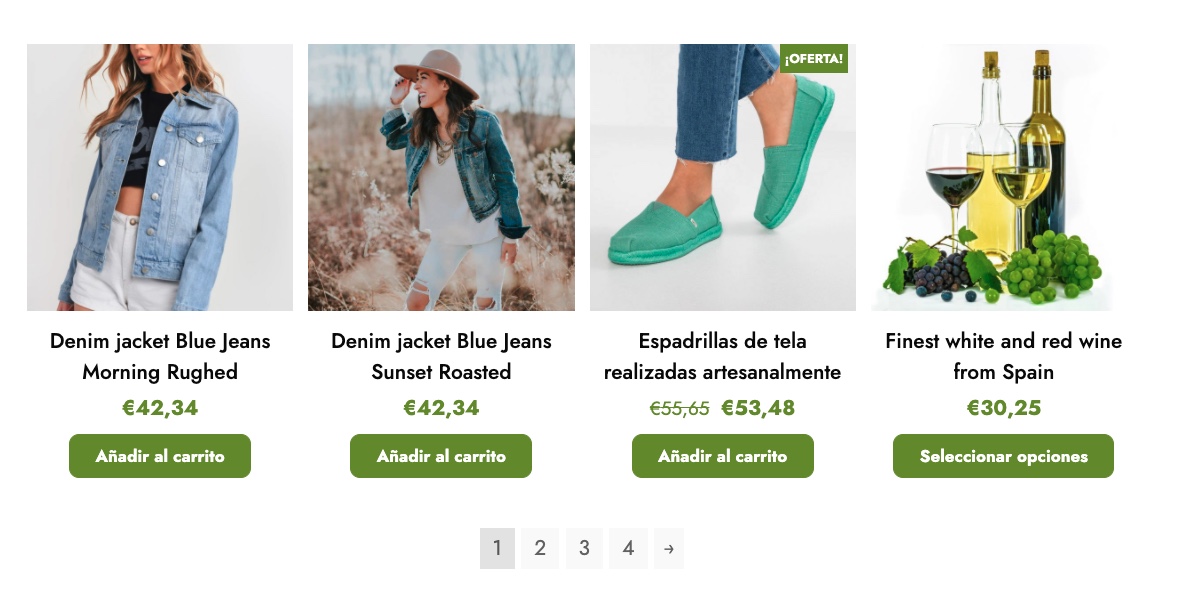Open the Sunset Roasted denim jacket photo
The width and height of the screenshot is (1177, 600).
(441, 177)
